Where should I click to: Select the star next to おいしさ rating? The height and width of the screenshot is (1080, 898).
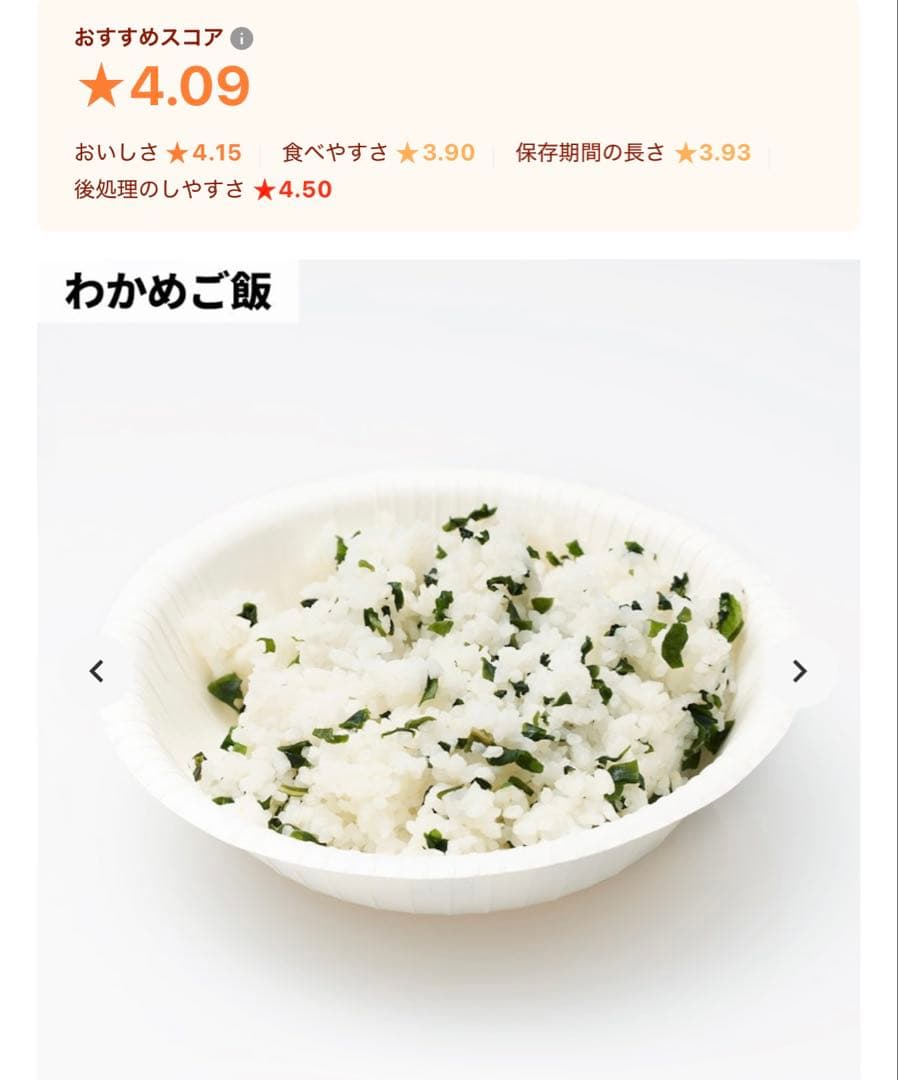[x=177, y=152]
